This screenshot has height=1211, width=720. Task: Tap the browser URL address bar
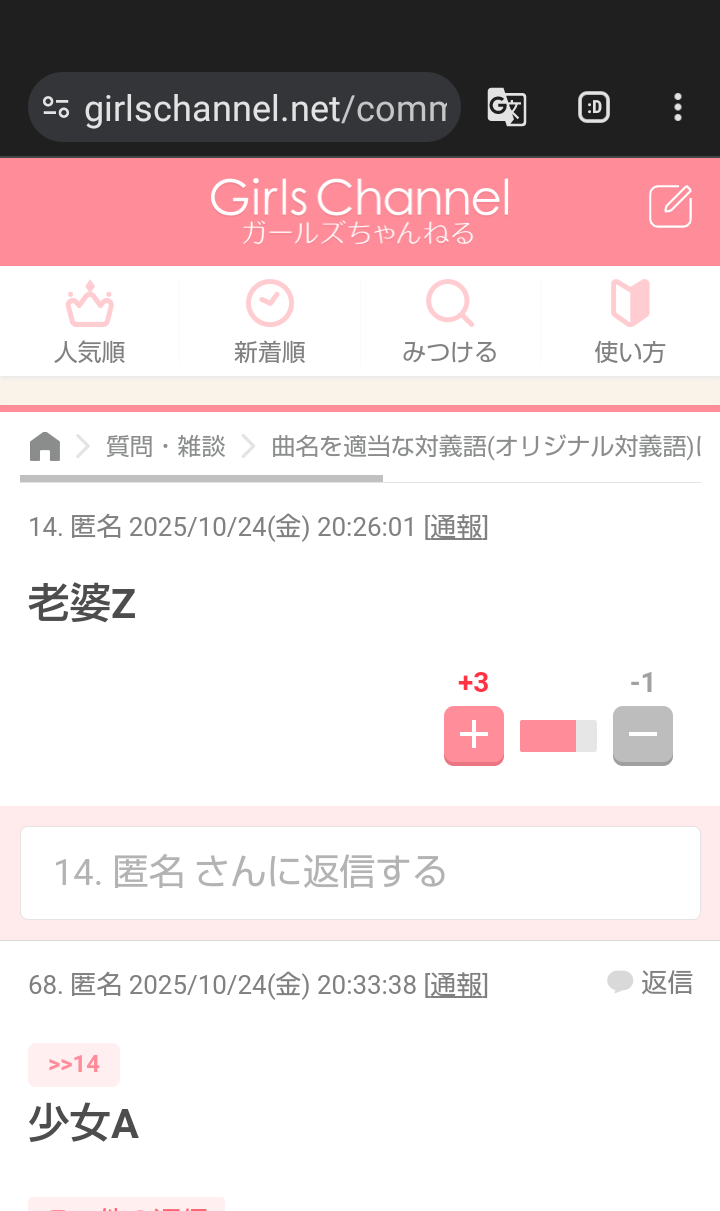coord(245,108)
